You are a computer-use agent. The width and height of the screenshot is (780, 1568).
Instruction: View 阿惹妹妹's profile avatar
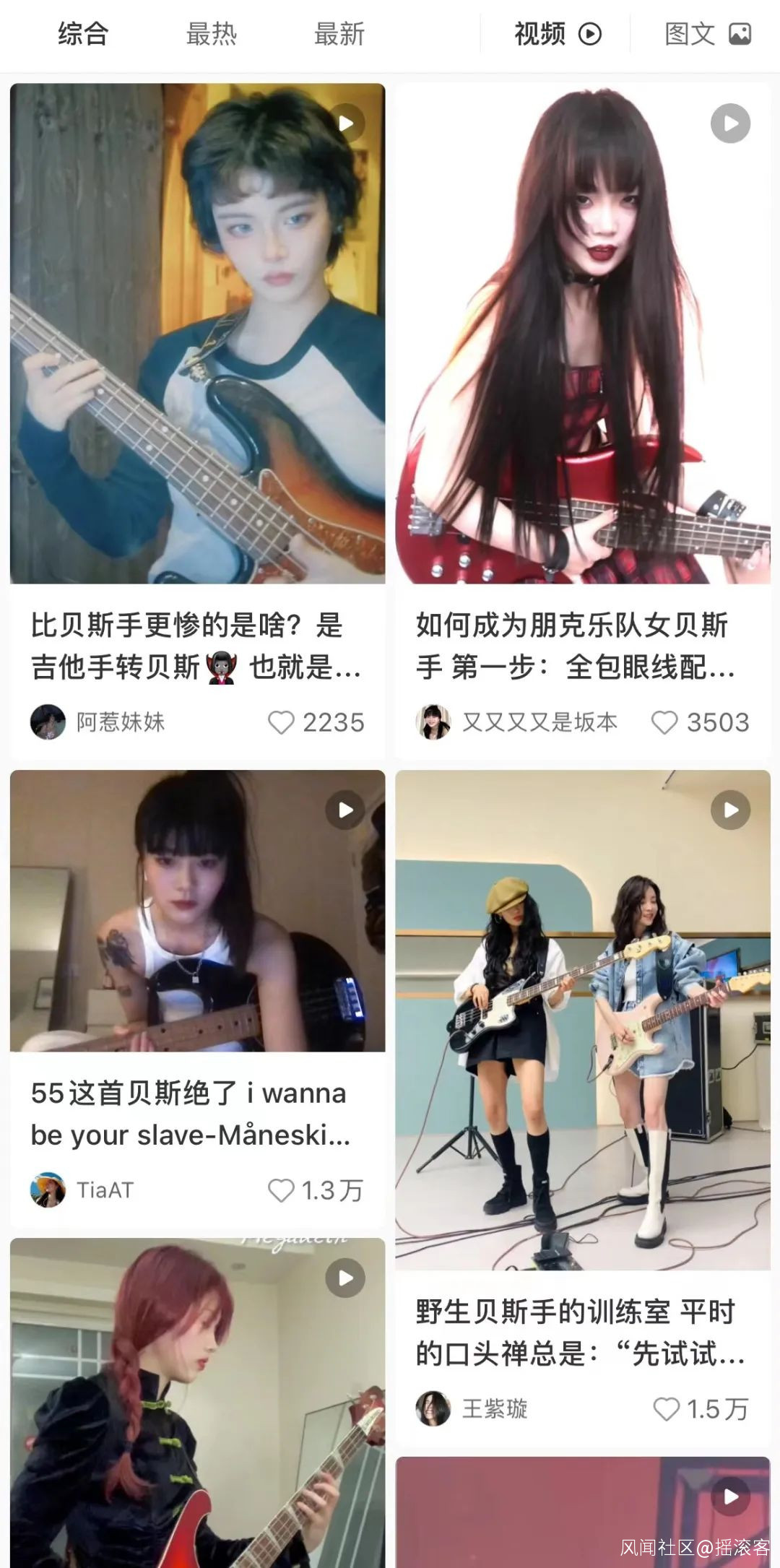click(48, 722)
